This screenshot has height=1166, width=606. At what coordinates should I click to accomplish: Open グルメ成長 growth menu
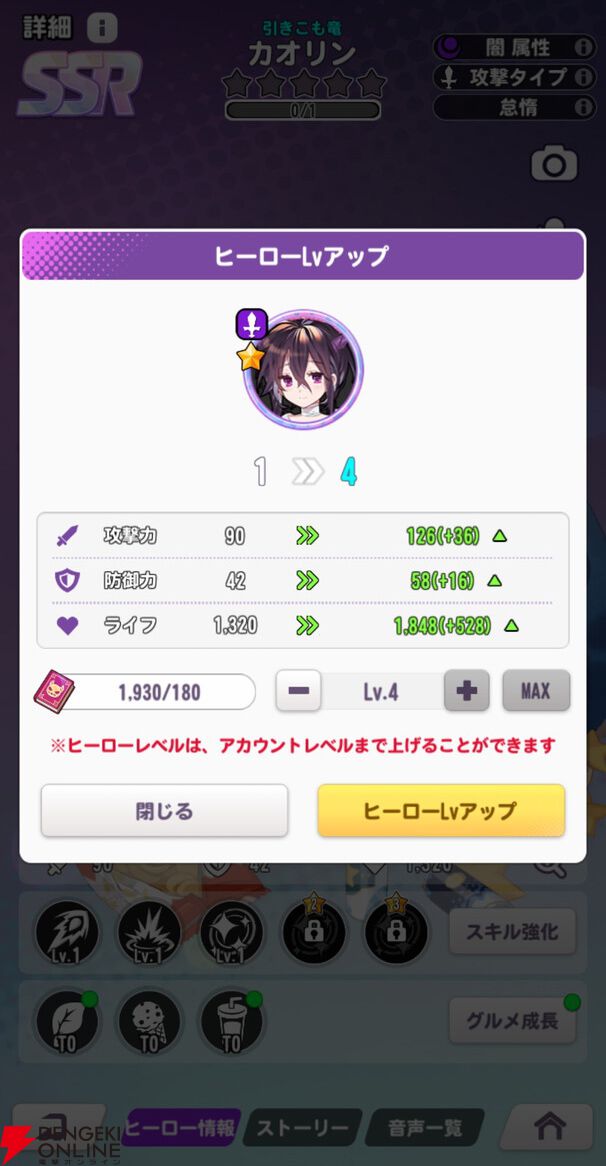click(511, 1020)
